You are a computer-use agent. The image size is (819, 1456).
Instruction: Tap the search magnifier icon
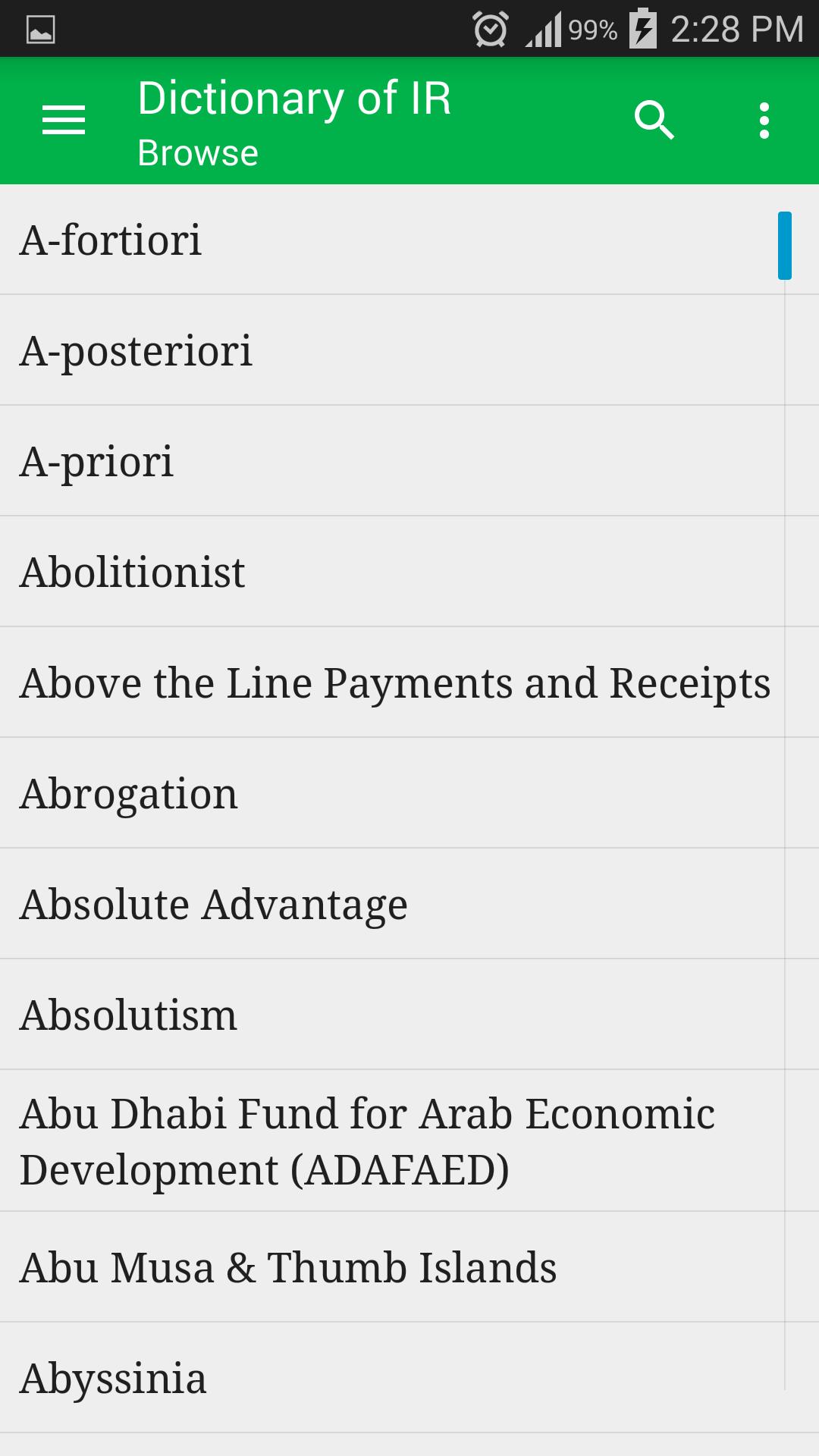654,121
